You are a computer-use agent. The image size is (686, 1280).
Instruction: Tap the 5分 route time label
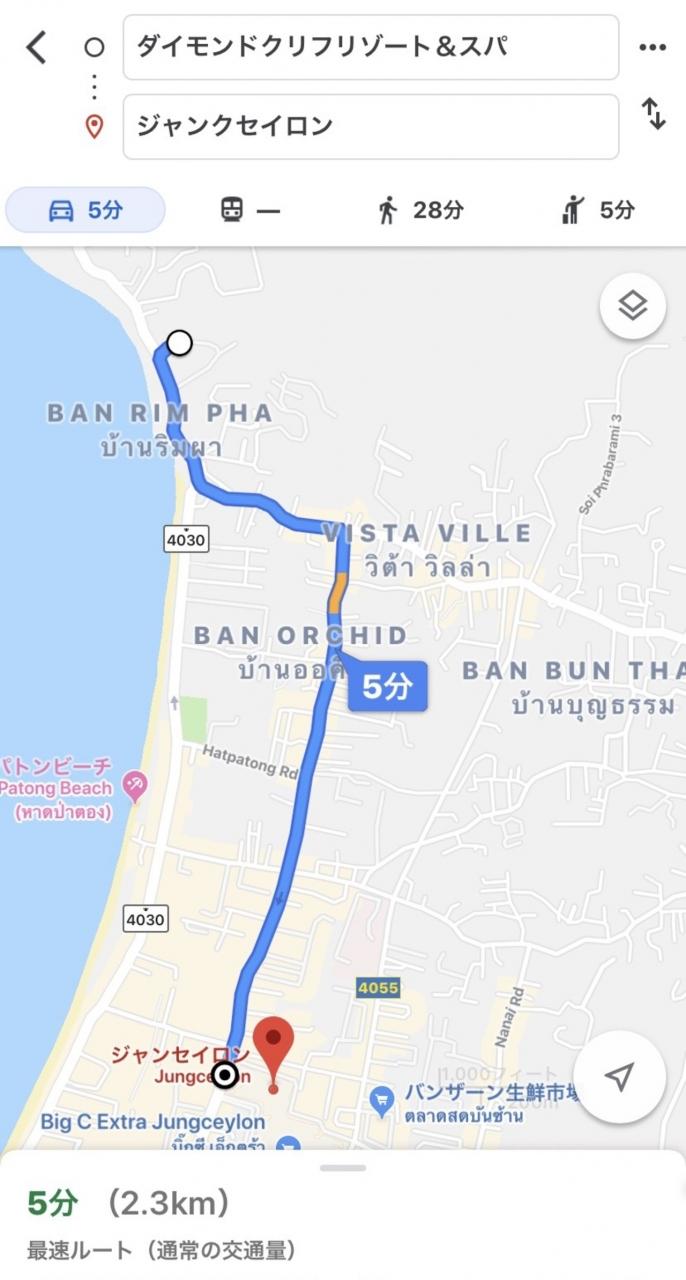[x=387, y=687]
